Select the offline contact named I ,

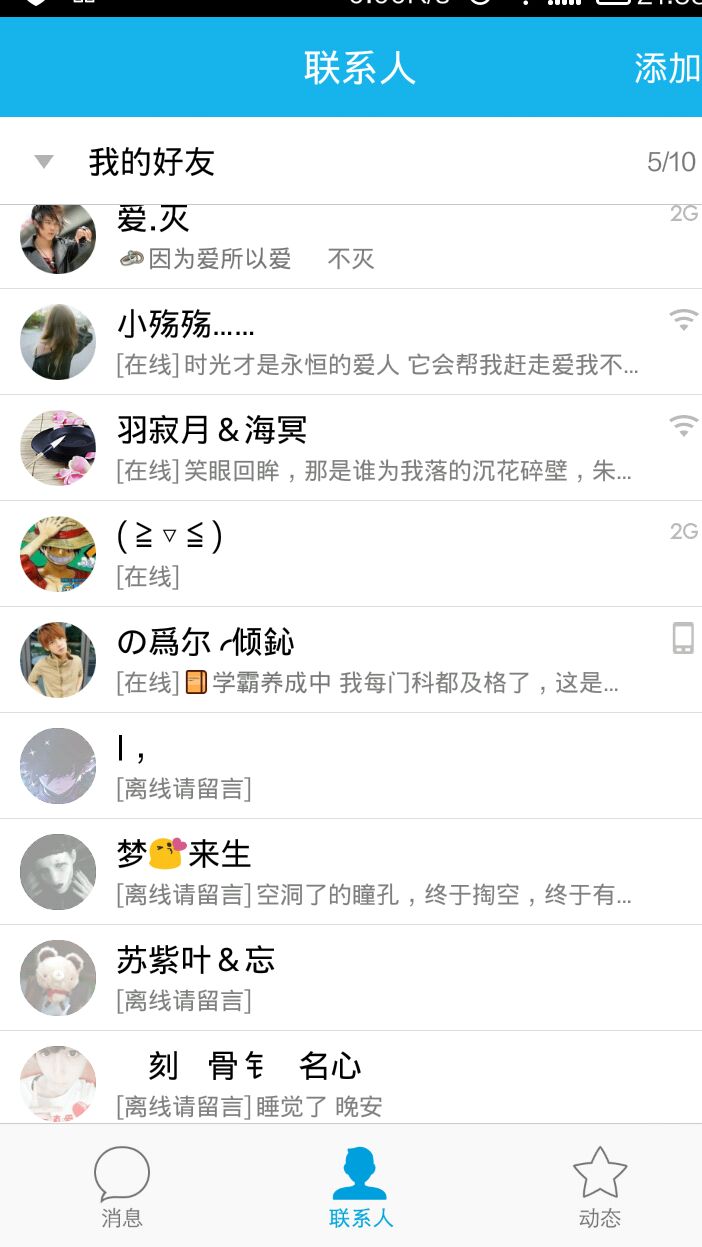tap(350, 766)
